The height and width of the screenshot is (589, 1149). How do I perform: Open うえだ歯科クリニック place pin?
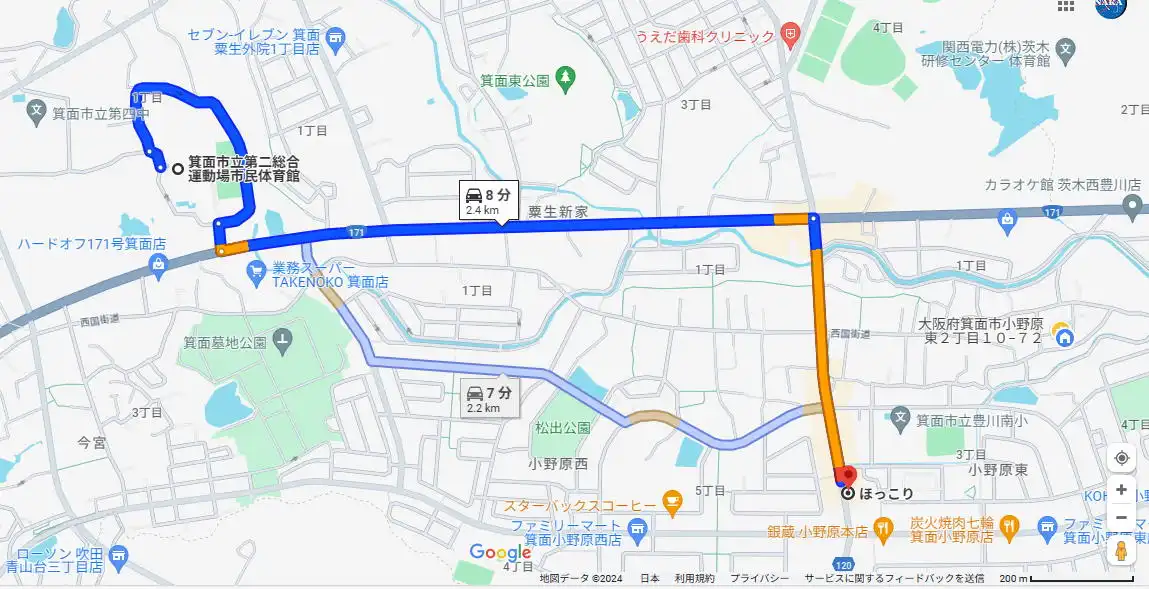(790, 34)
